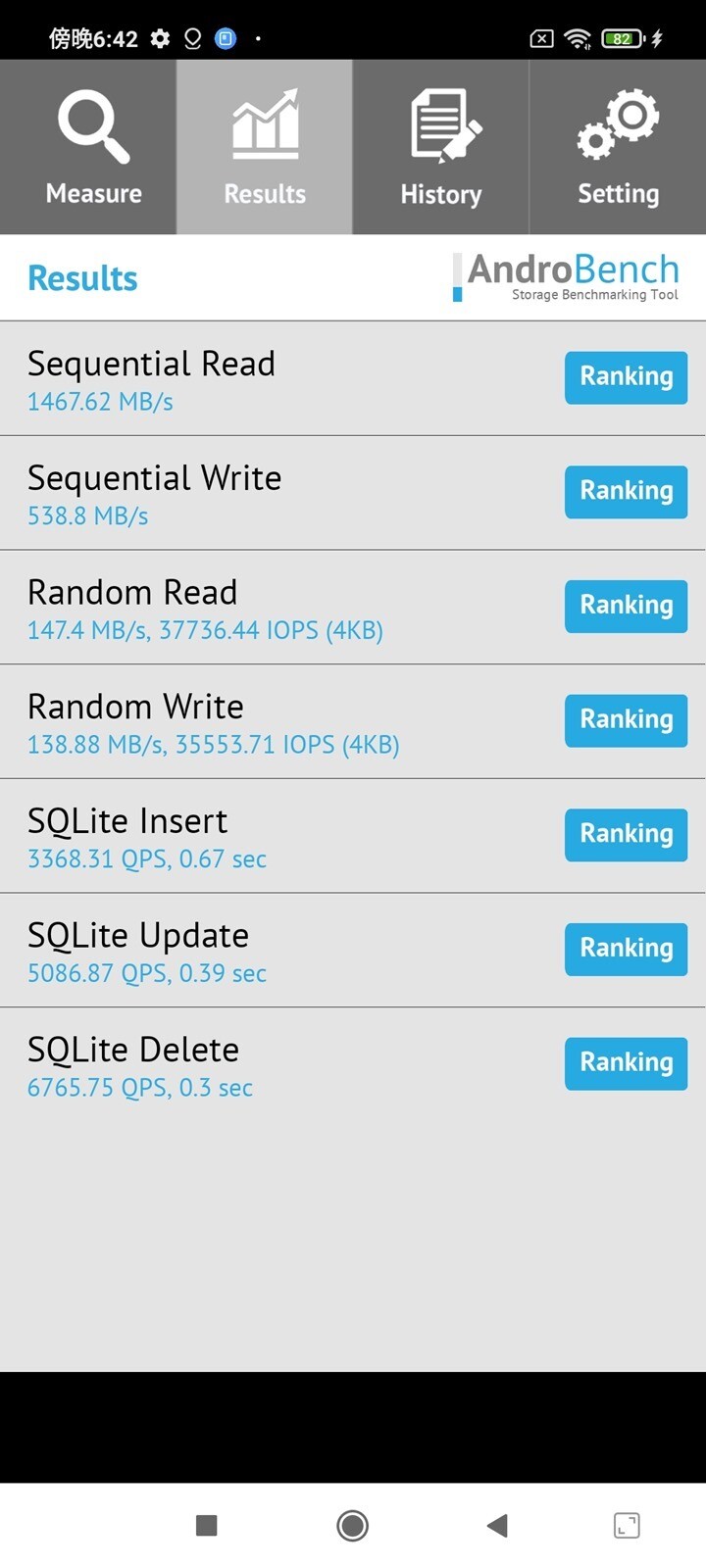706x1568 pixels.
Task: Tap Ranking next to SQLite Insert
Action: point(626,834)
